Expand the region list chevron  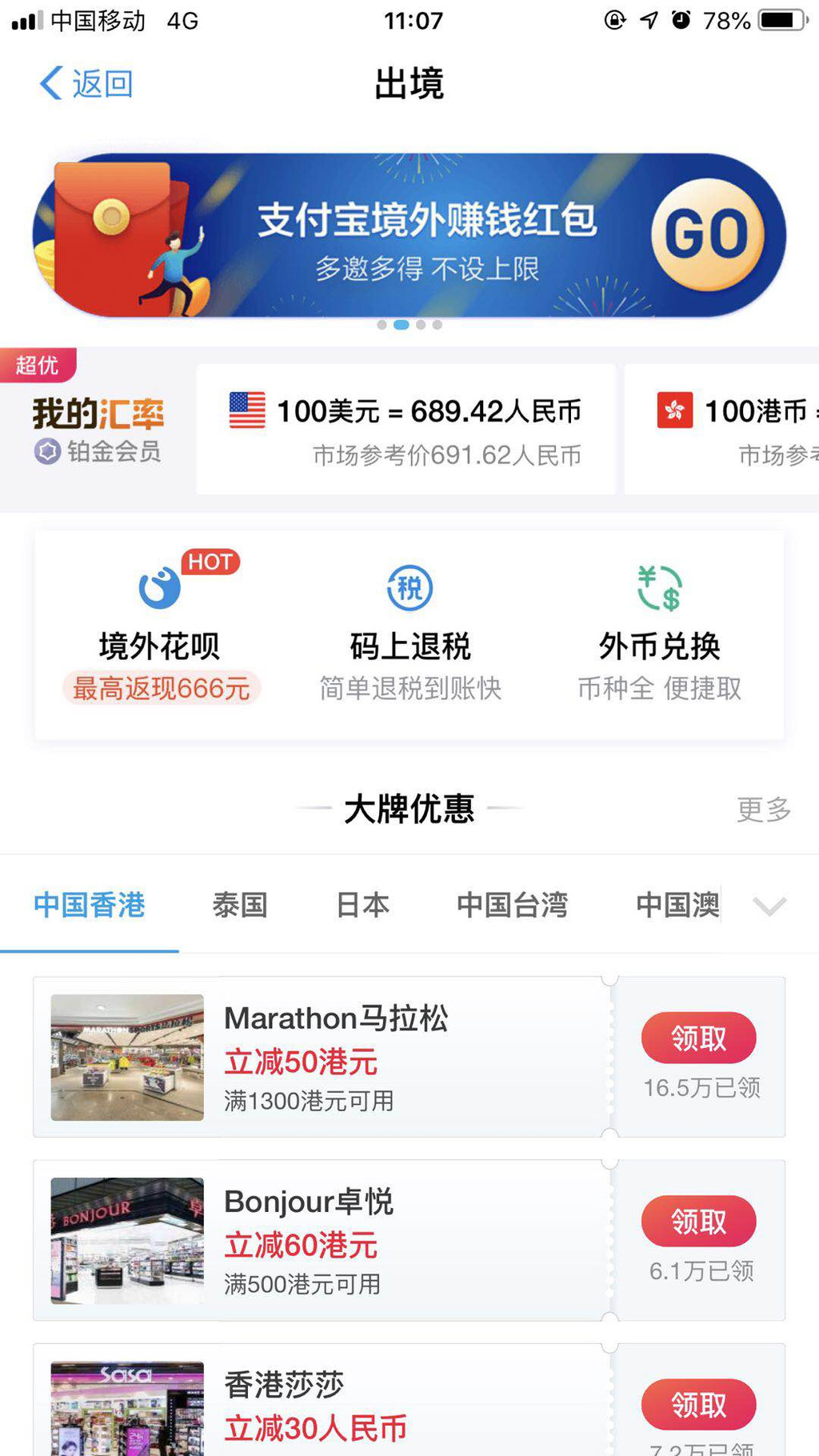coord(769,906)
